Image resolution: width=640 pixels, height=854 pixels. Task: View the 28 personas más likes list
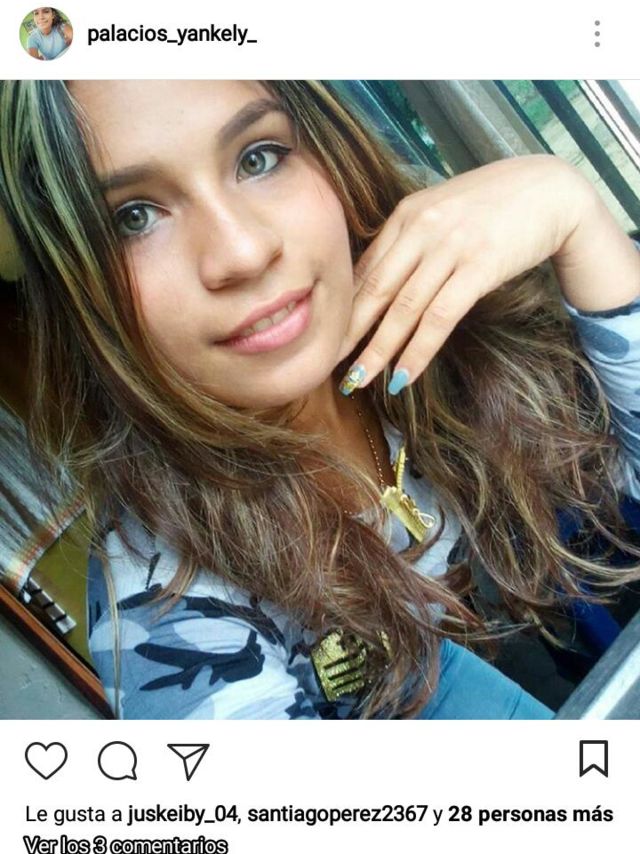[531, 814]
